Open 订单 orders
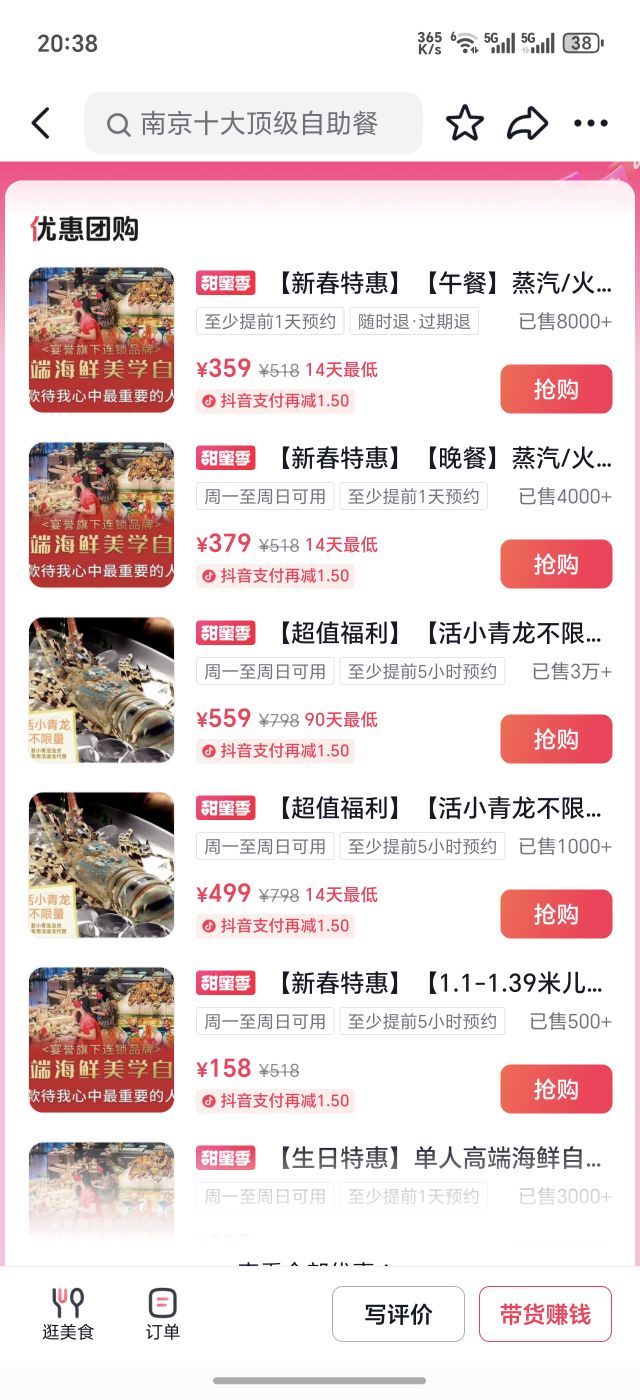Image resolution: width=640 pixels, height=1400 pixels. tap(162, 1313)
